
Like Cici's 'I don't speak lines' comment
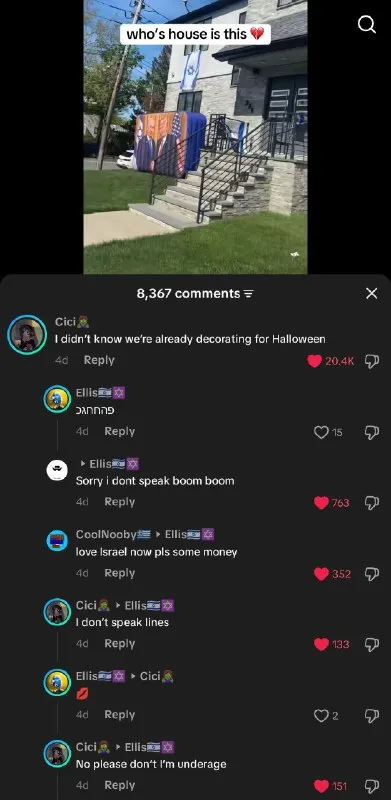click(321, 644)
